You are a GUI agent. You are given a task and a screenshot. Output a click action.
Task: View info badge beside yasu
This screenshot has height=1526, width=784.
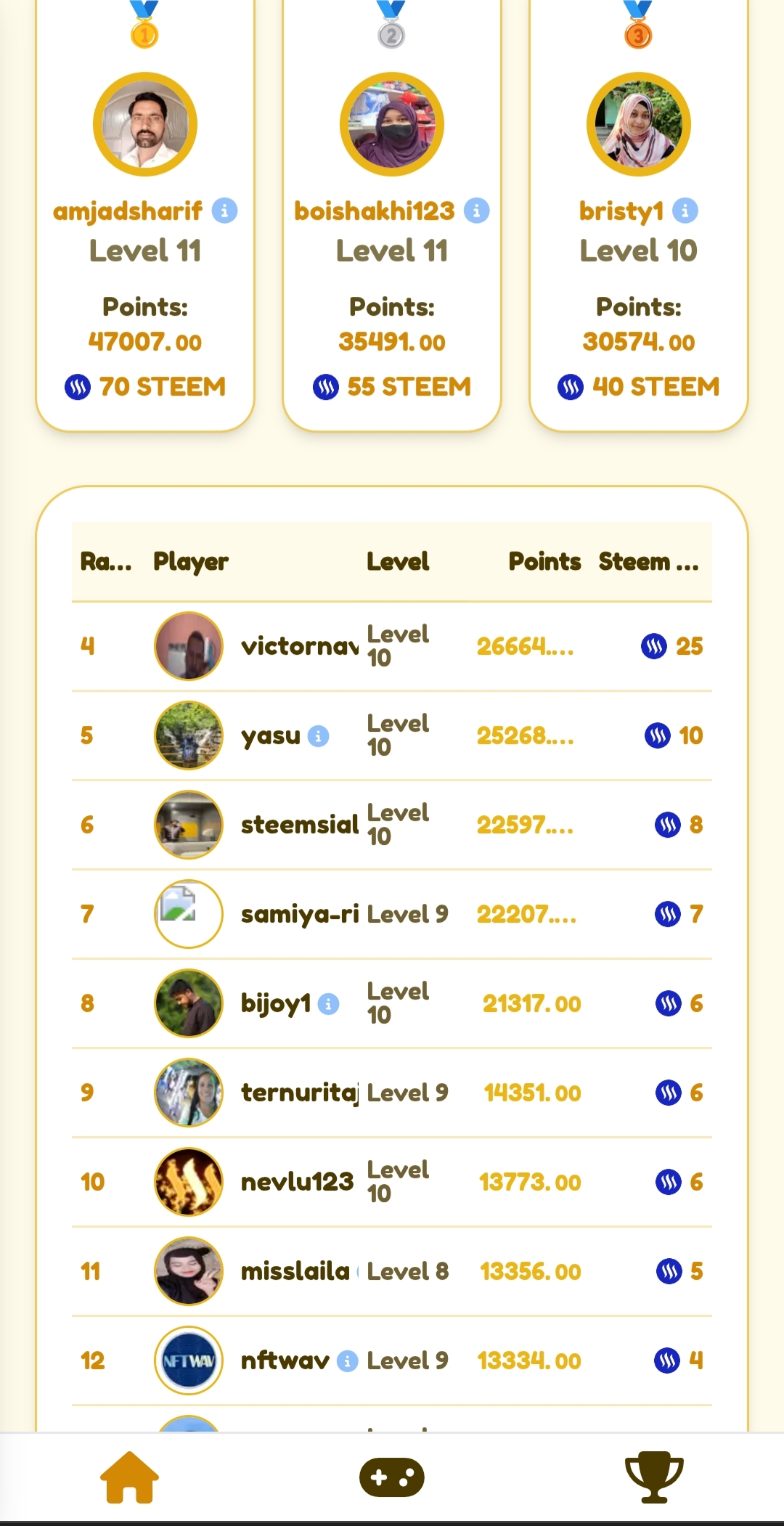tap(318, 736)
